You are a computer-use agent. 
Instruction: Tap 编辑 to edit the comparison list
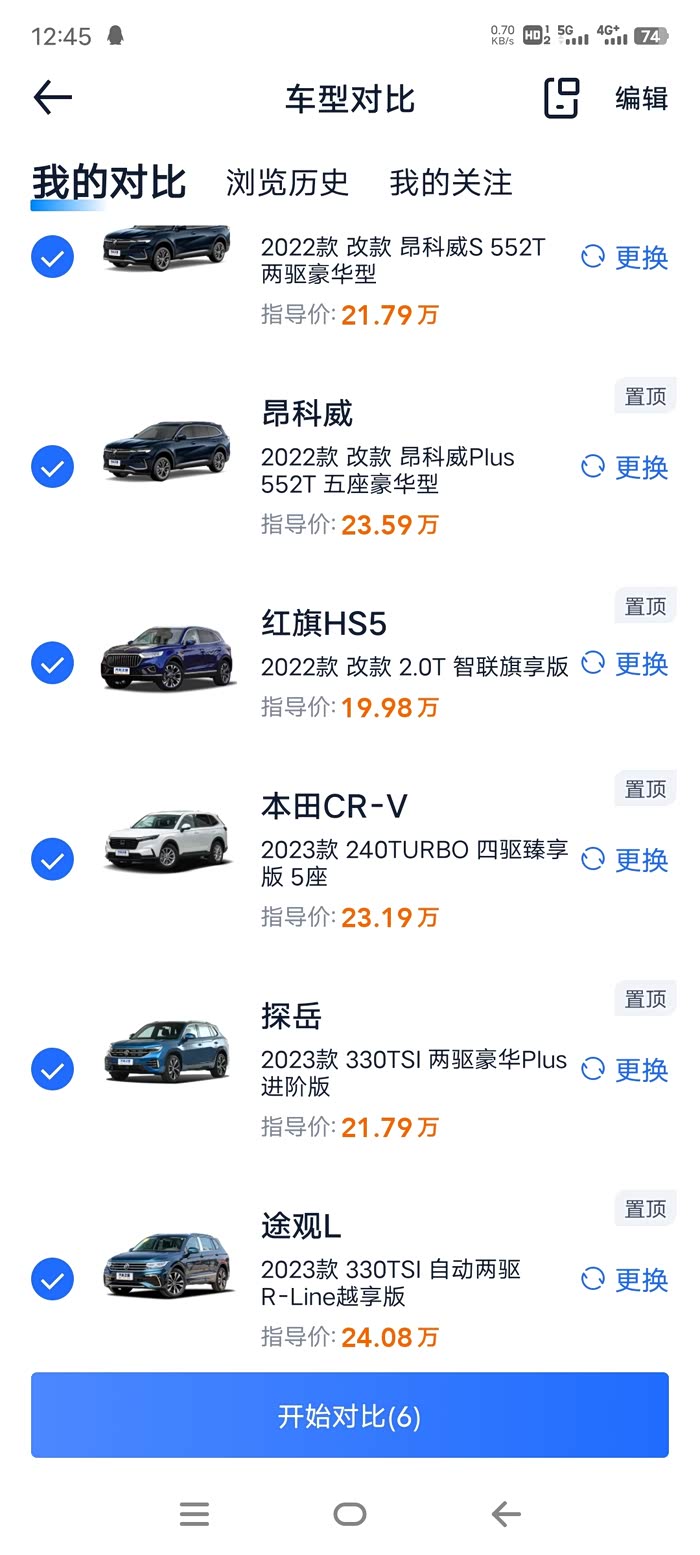pos(641,98)
